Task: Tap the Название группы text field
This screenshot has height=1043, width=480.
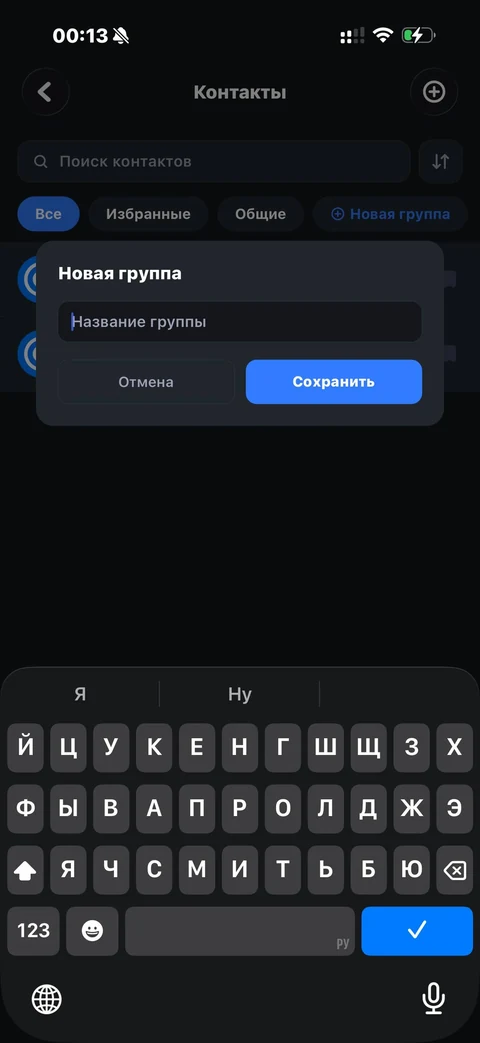Action: click(x=239, y=322)
